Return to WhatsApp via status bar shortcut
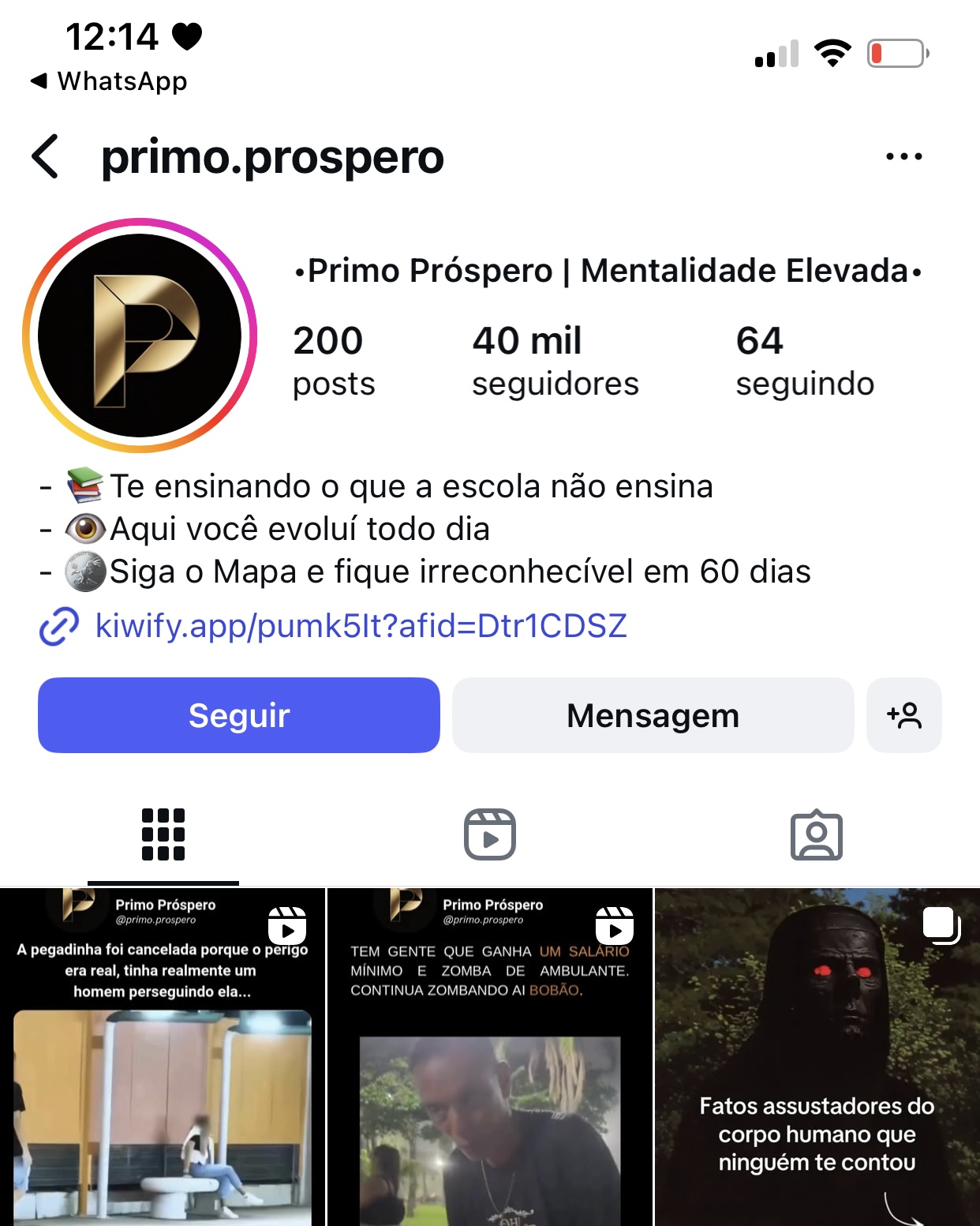This screenshot has width=980, height=1226. coord(109,81)
